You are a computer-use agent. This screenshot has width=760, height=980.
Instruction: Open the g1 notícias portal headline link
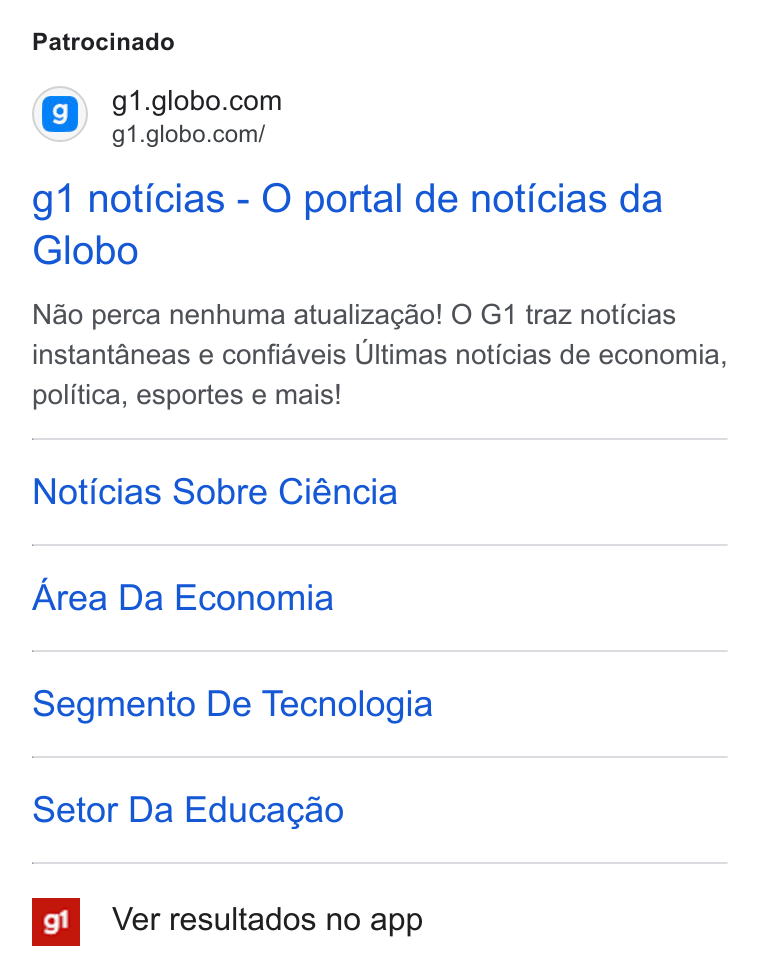coord(347,224)
